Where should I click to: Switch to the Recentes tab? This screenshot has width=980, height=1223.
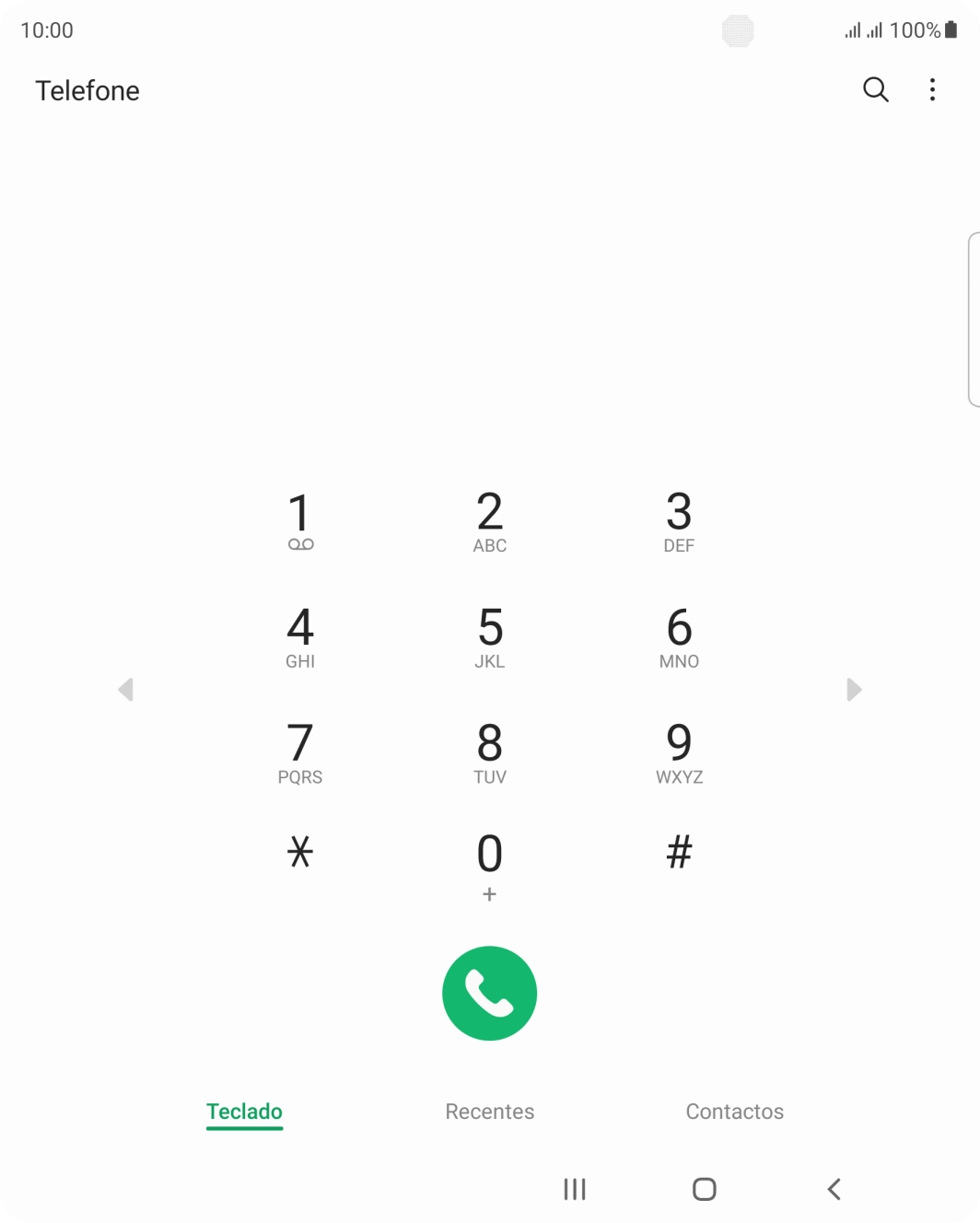click(x=489, y=1112)
